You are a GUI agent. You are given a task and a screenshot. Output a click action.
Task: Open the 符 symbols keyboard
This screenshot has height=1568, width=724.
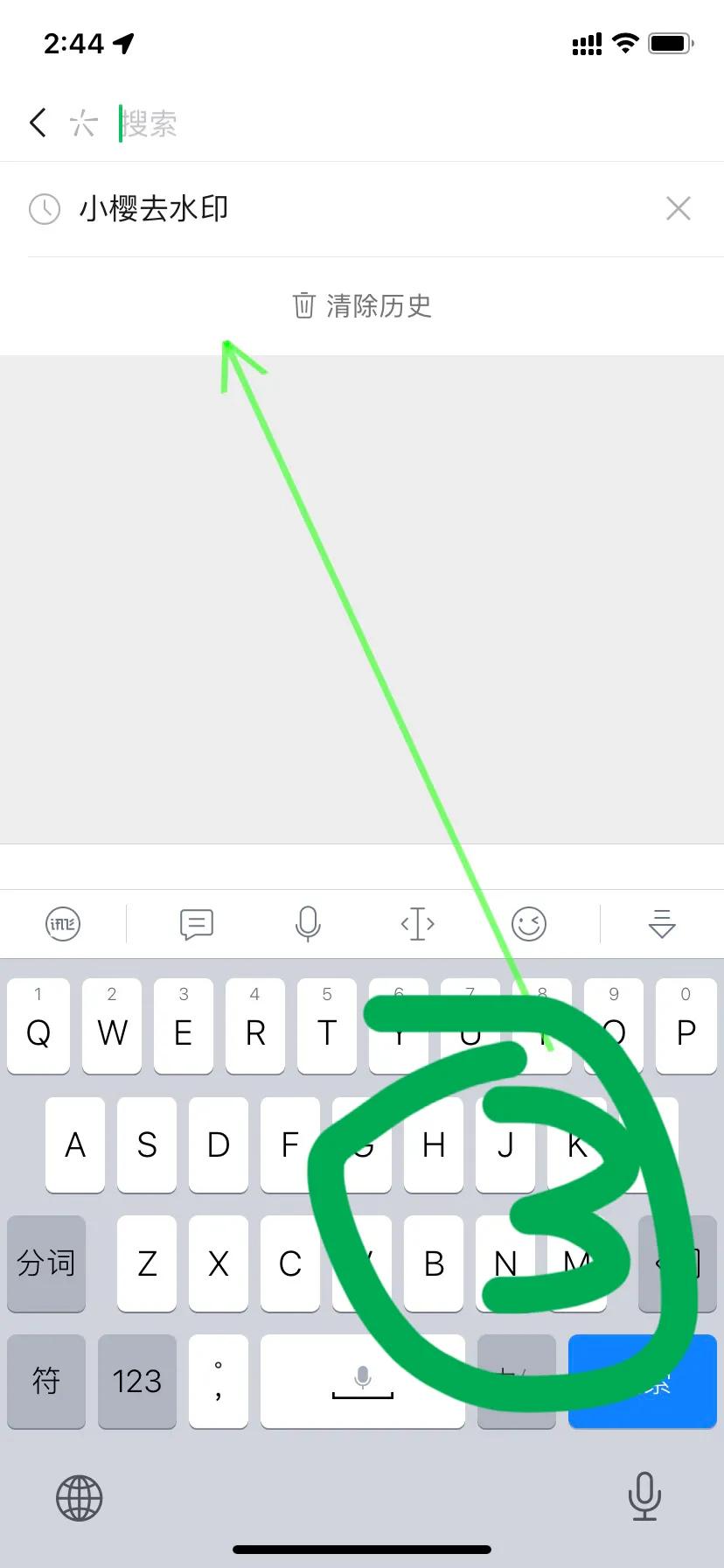46,1381
